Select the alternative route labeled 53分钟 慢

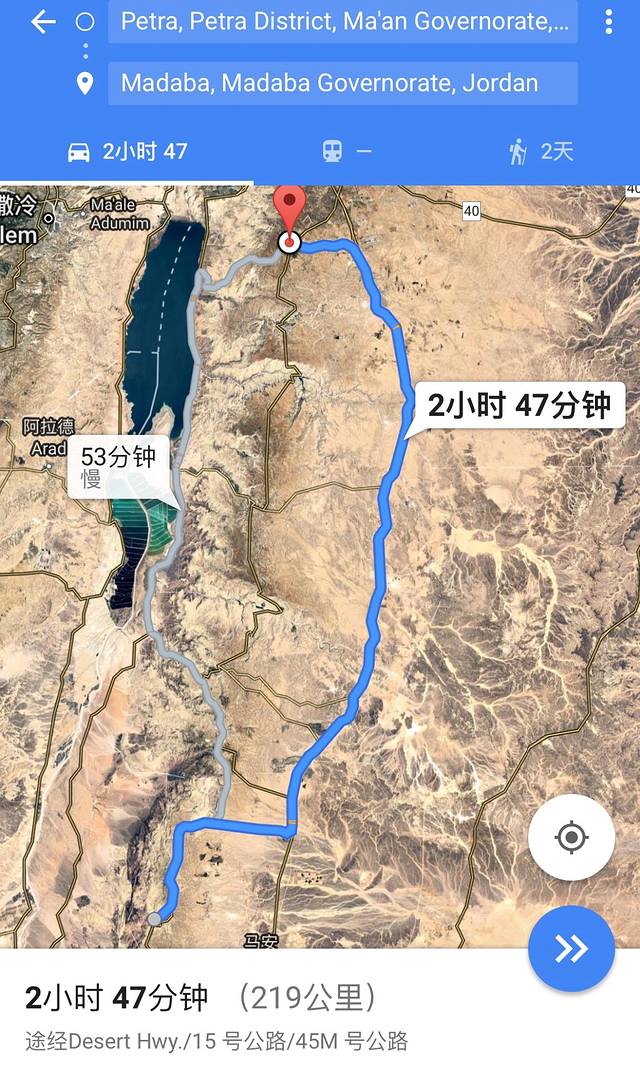[119, 467]
